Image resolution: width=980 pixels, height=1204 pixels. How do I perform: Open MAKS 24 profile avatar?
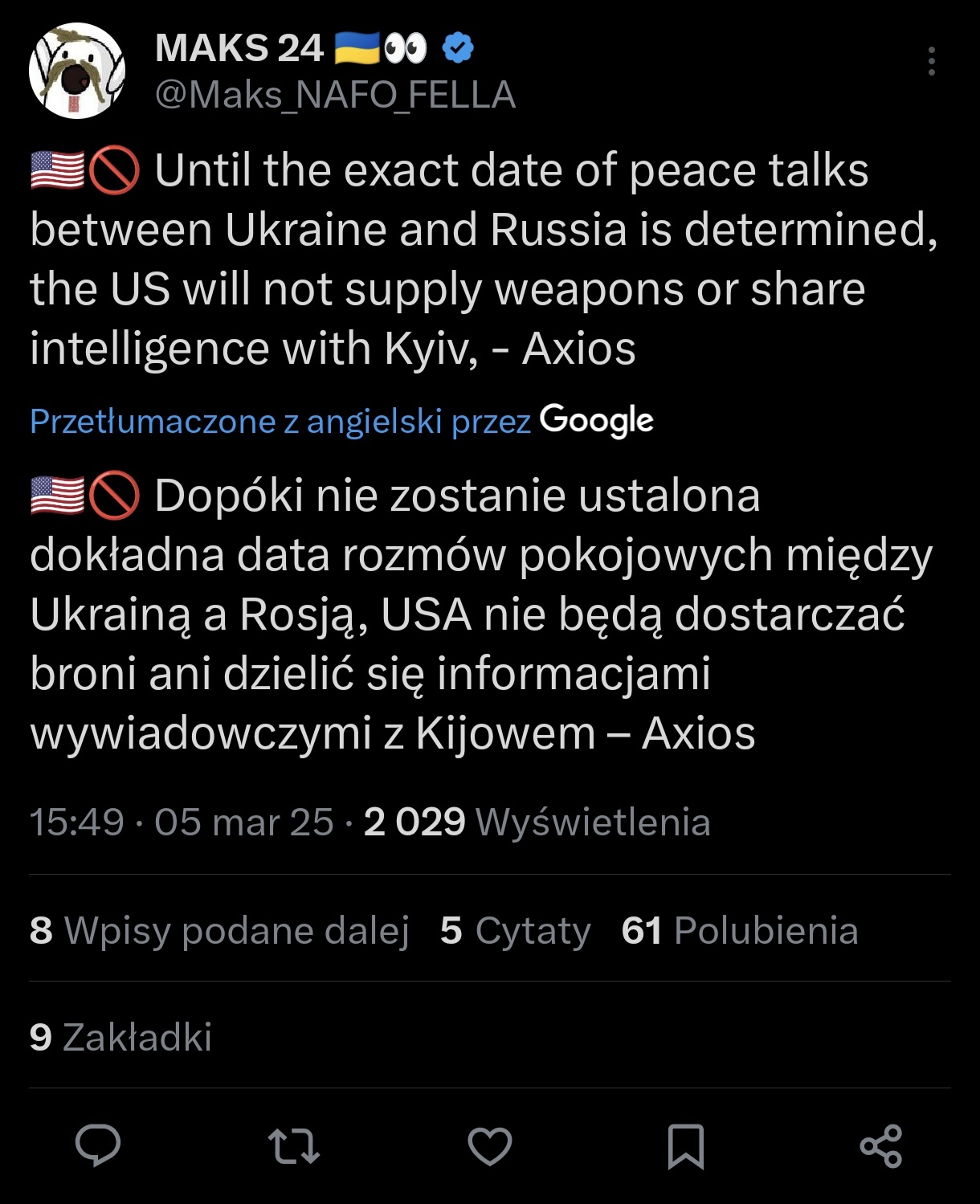point(77,71)
